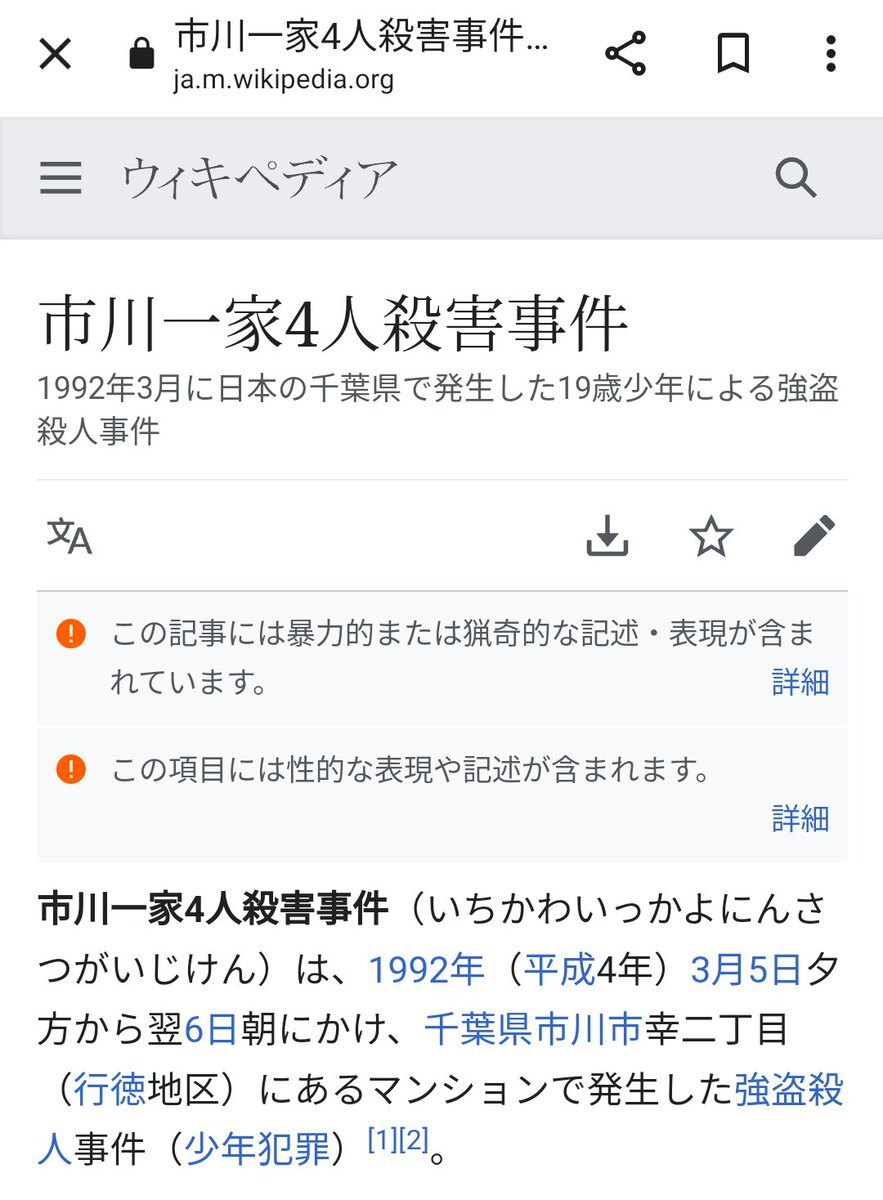Screen dimensions: 883x1200
Task: Open the 6日 date link
Action: pyautogui.click(x=211, y=1028)
